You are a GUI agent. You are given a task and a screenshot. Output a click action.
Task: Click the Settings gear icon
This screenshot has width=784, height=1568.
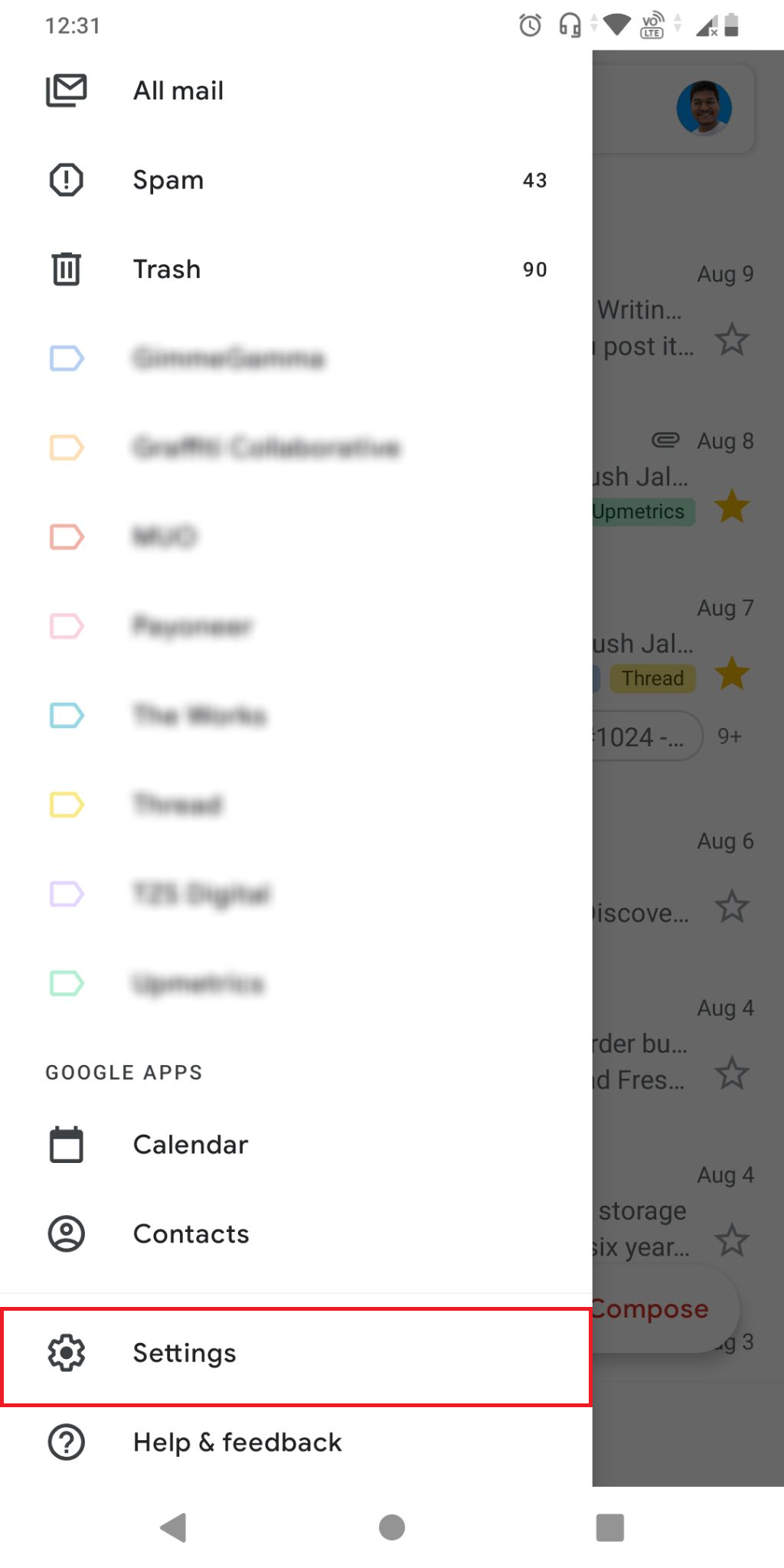click(x=66, y=1352)
